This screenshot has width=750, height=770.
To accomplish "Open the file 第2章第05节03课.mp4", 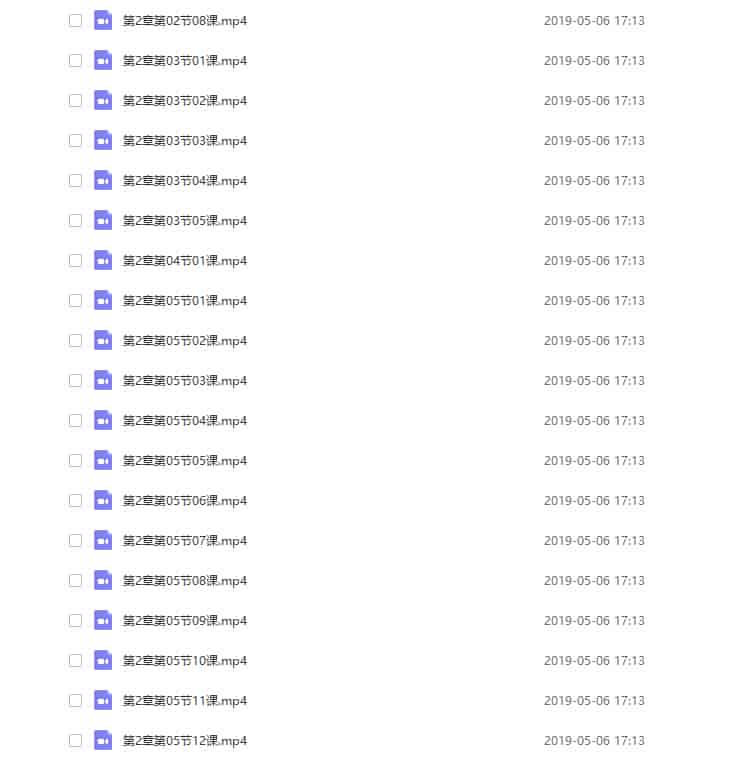I will [185, 381].
